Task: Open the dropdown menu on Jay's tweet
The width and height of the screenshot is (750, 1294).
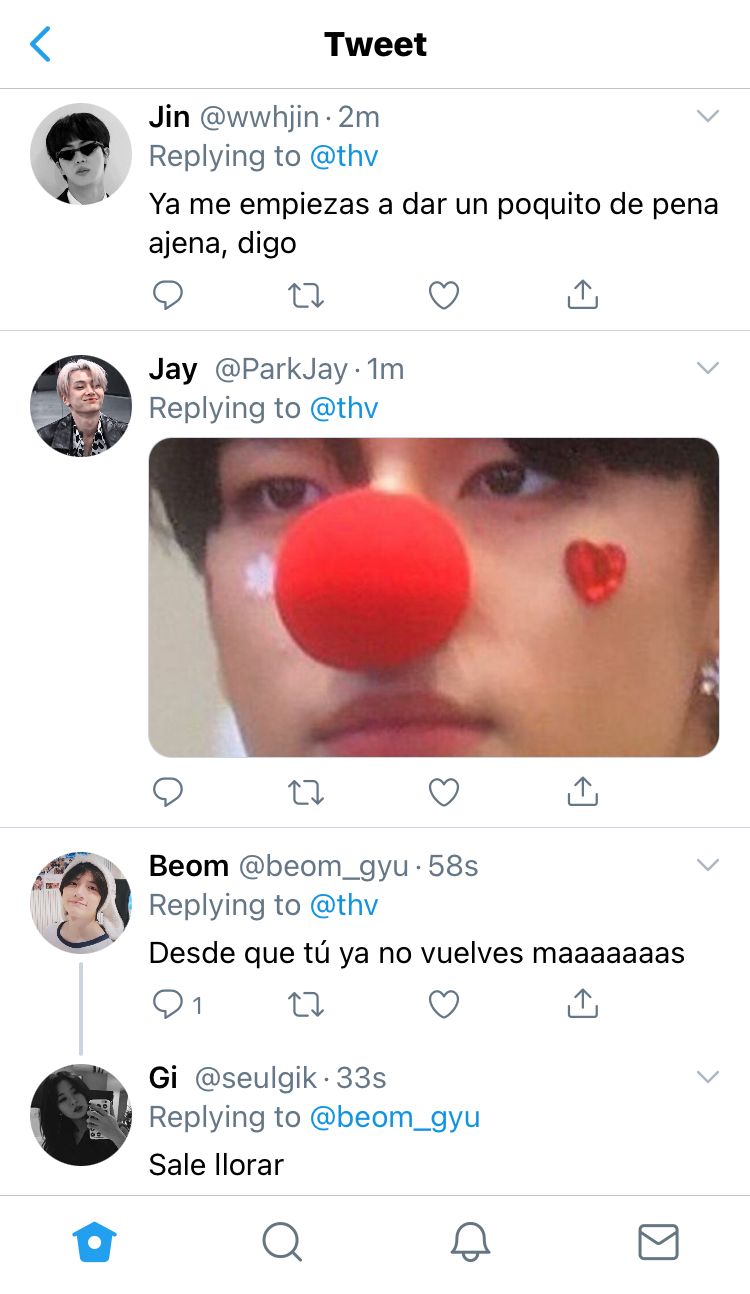Action: (x=708, y=369)
